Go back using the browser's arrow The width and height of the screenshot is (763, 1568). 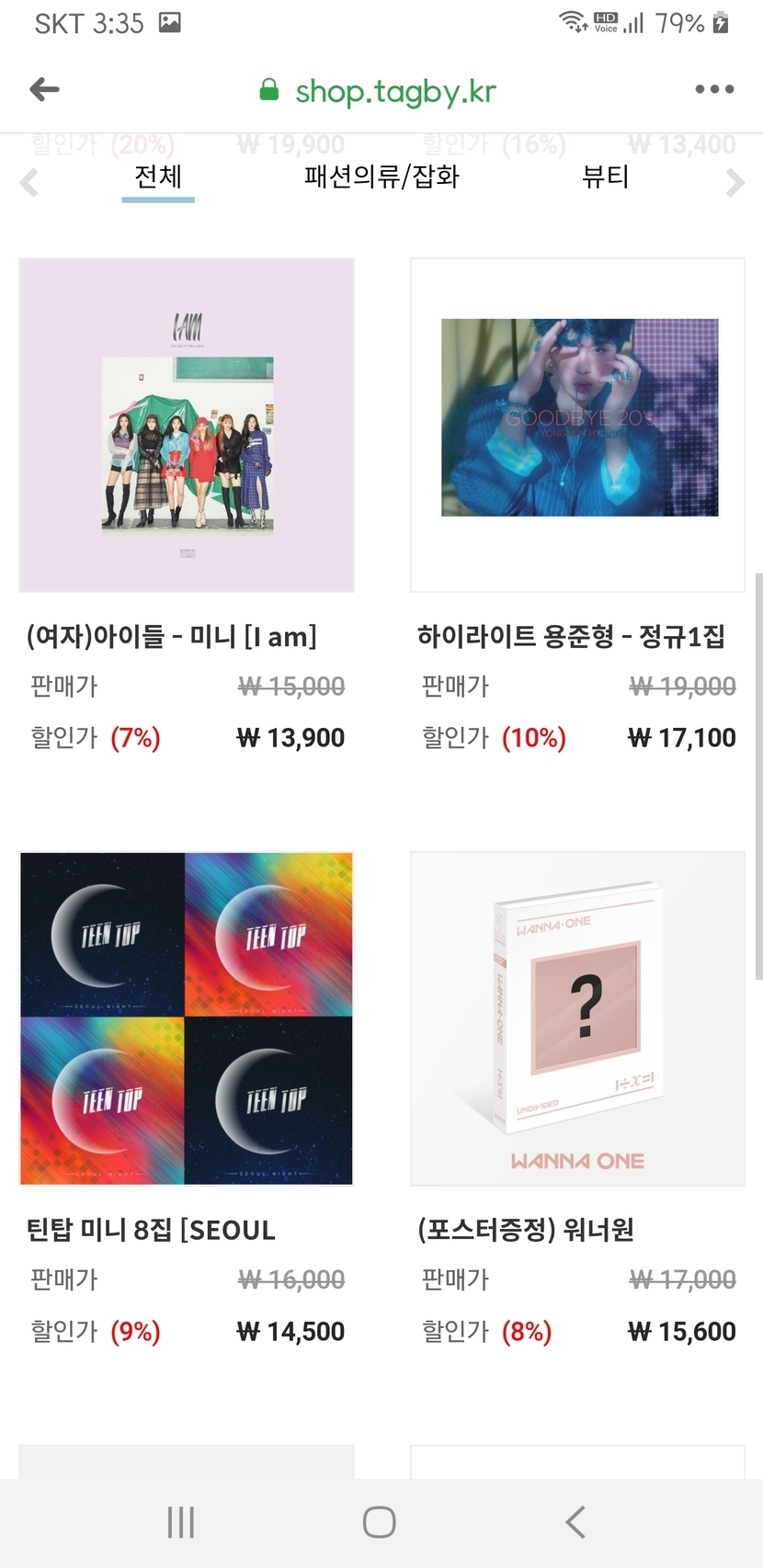pyautogui.click(x=44, y=90)
